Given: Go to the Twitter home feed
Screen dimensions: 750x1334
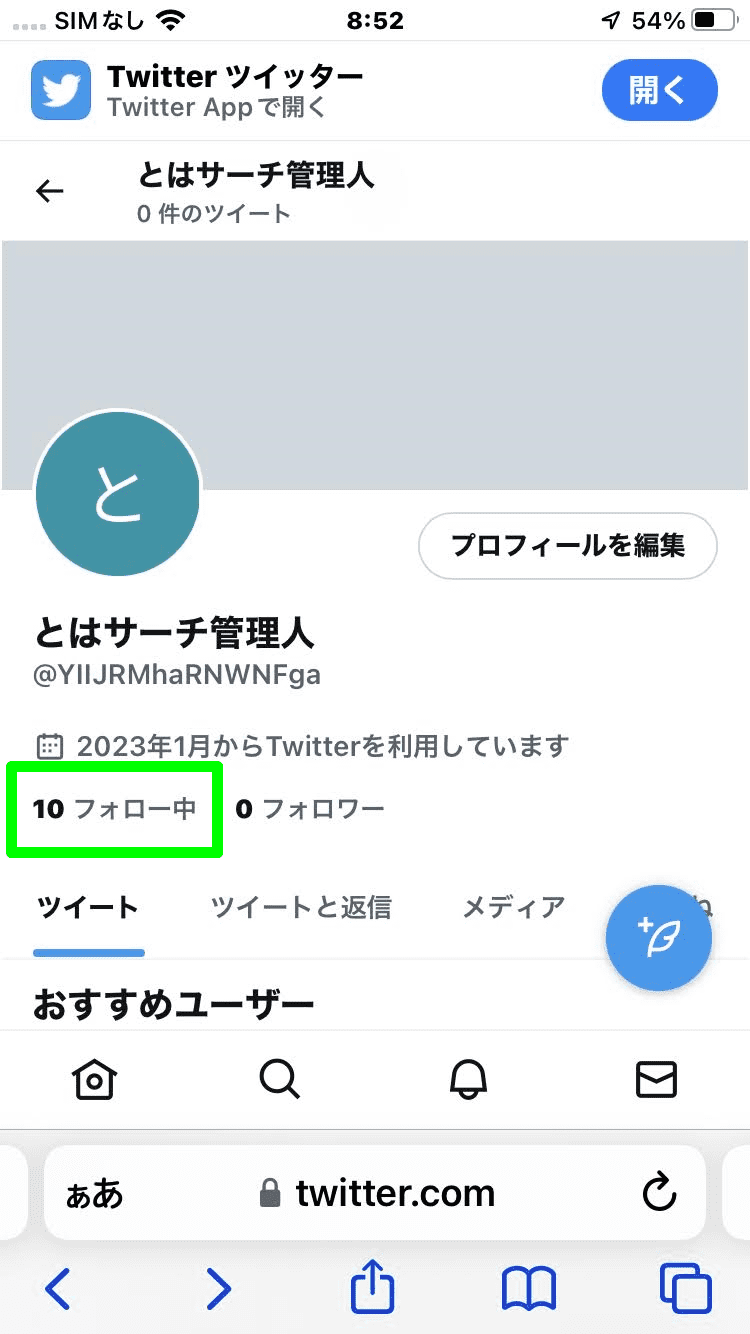Looking at the screenshot, I should (x=94, y=1079).
